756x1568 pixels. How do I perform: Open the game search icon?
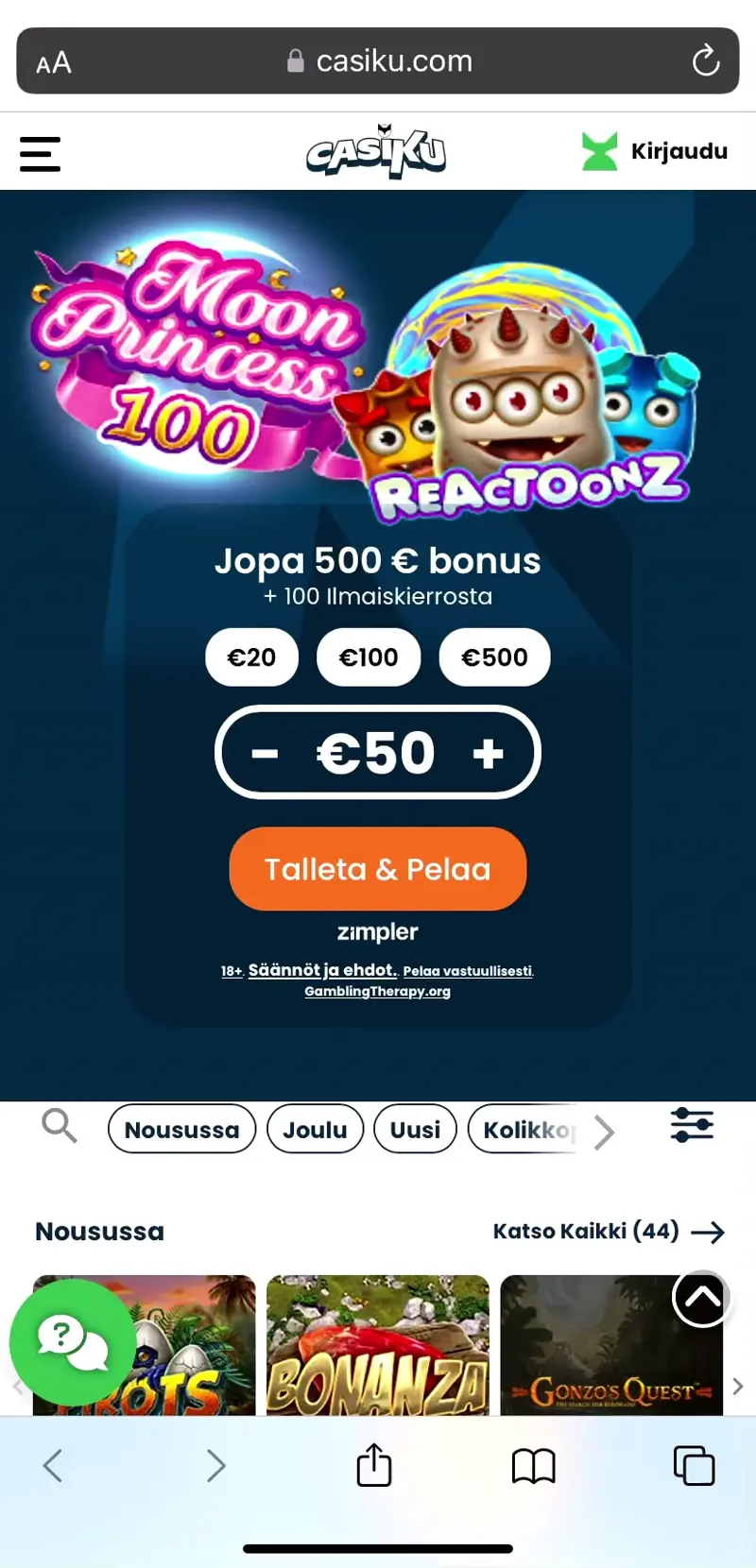coord(59,1126)
